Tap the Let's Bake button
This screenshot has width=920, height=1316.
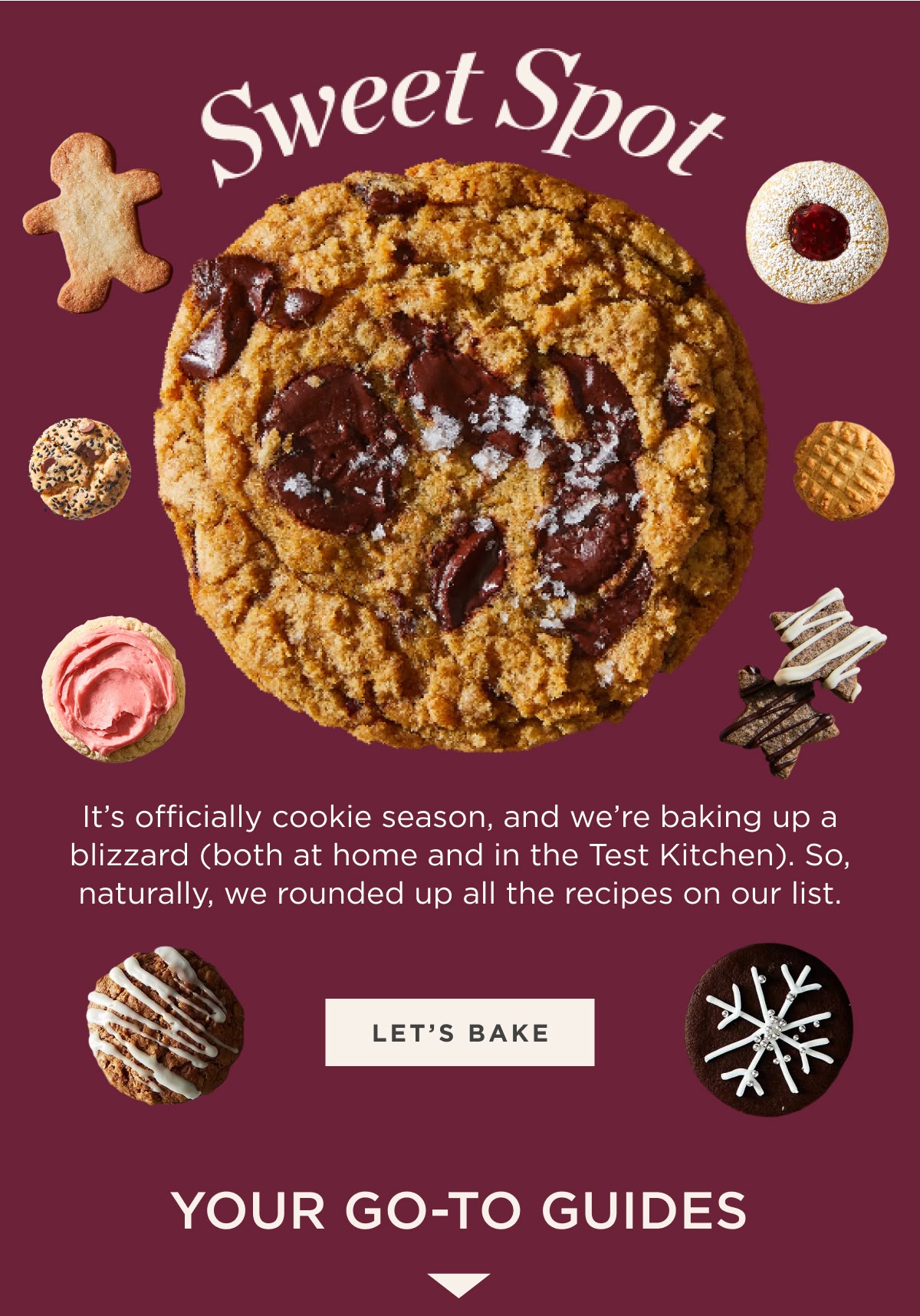point(459,1032)
